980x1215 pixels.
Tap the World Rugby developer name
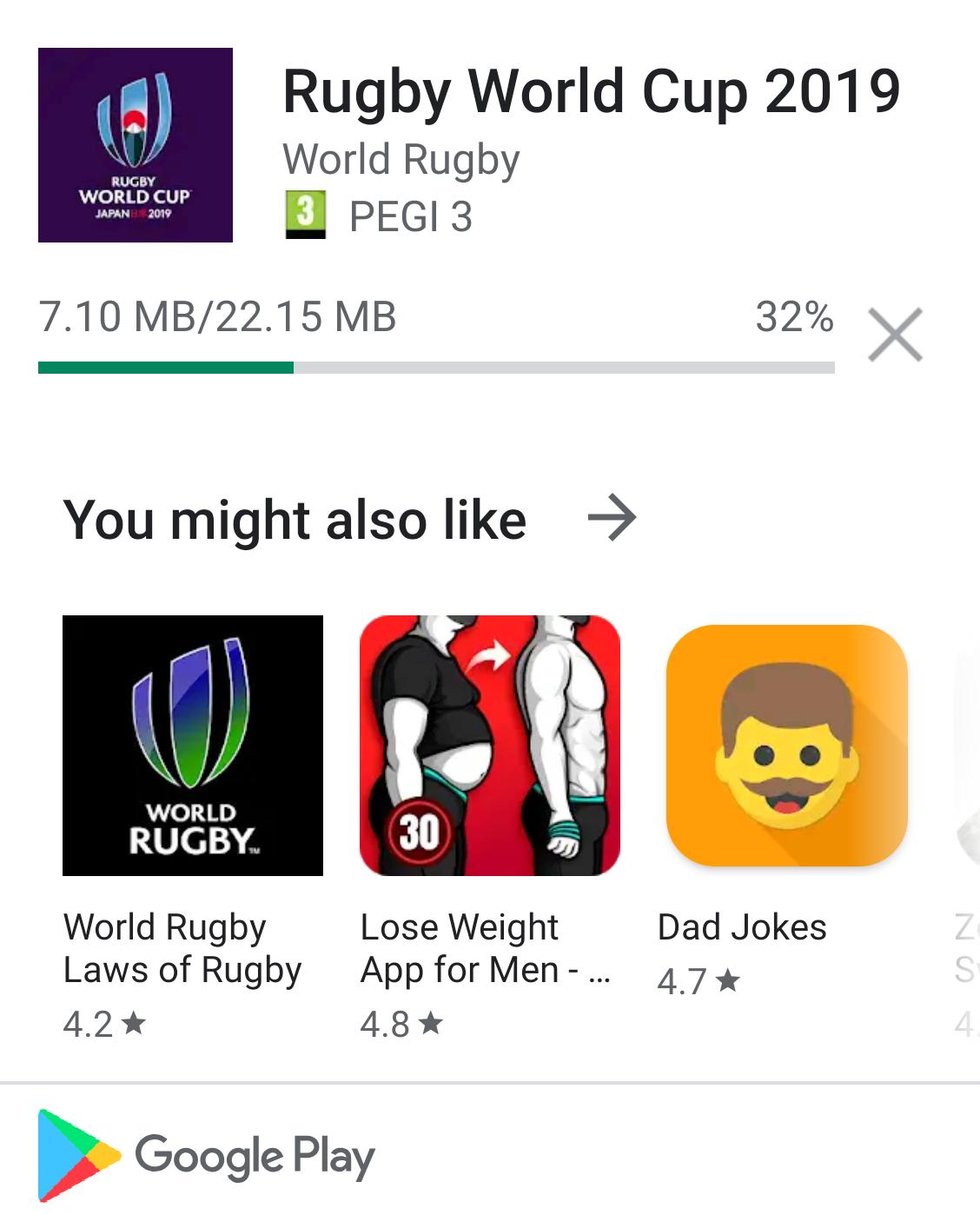(401, 160)
